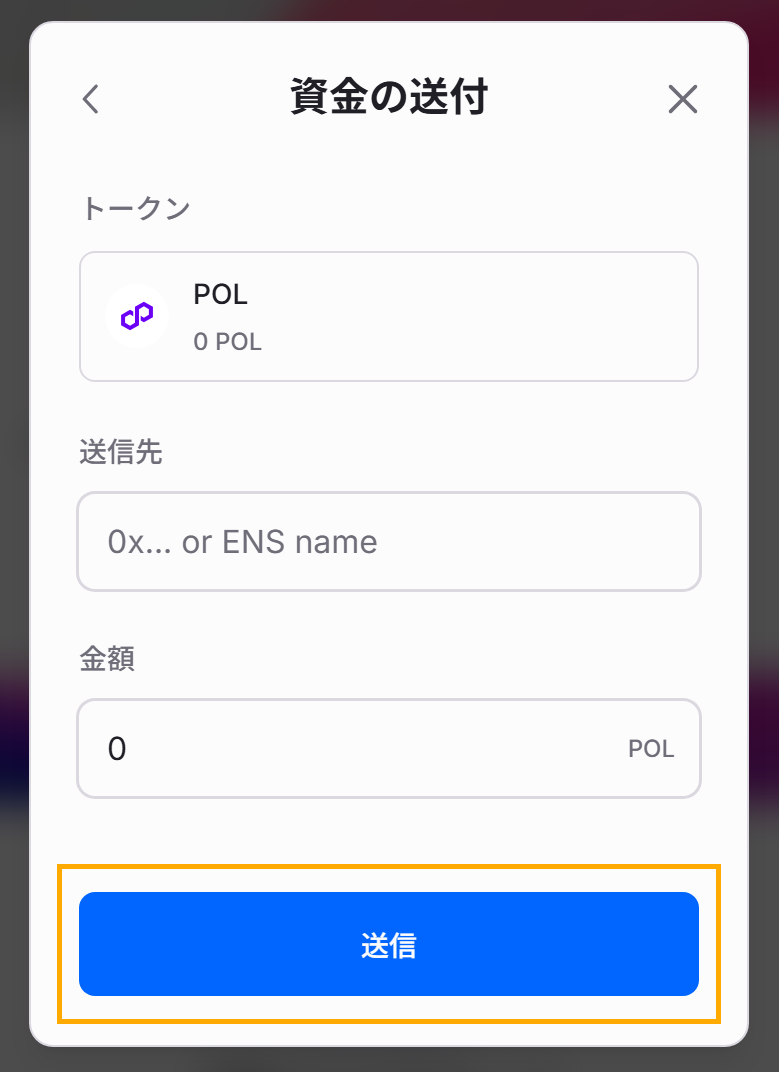
Task: Click the 送信先 recipient label
Action: [121, 453]
